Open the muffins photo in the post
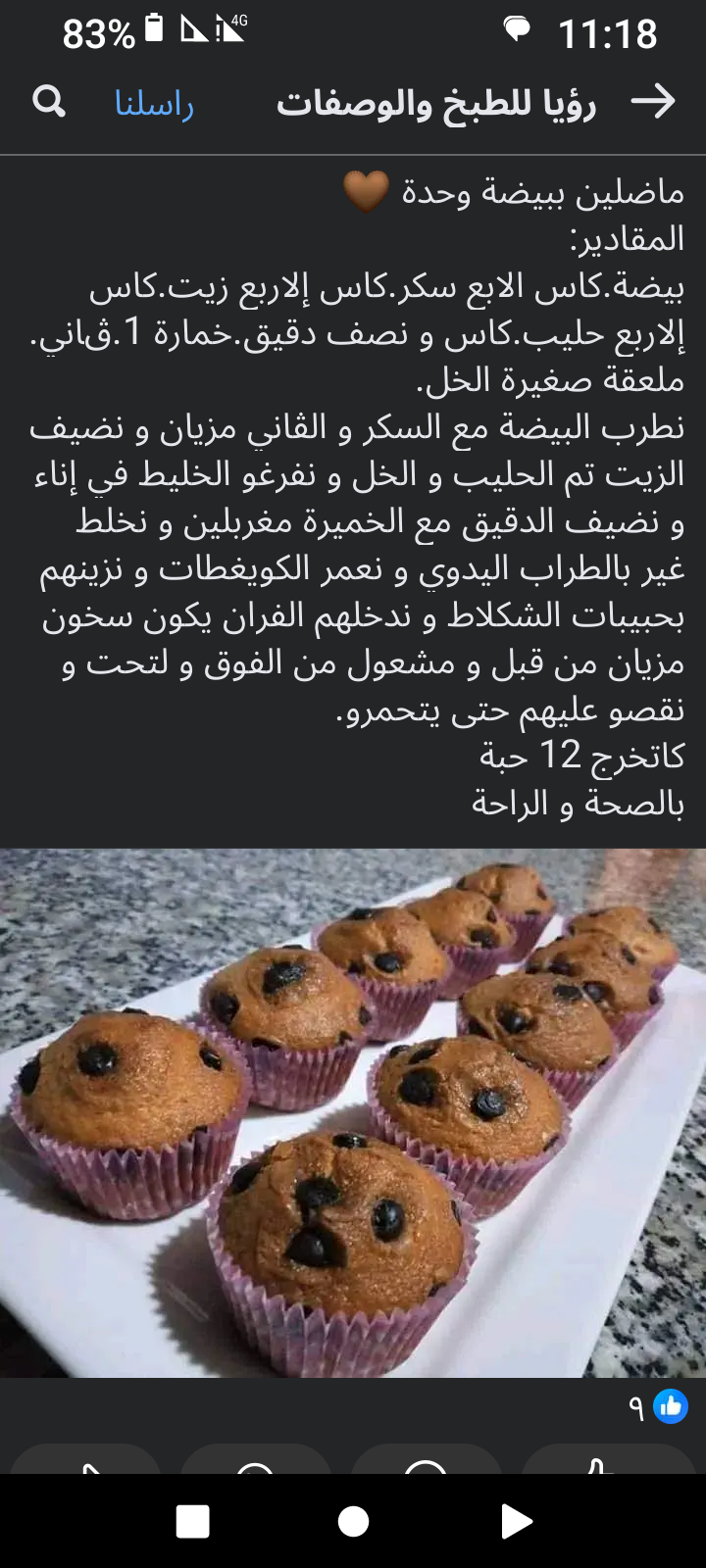706x1568 pixels. pyautogui.click(x=353, y=1112)
